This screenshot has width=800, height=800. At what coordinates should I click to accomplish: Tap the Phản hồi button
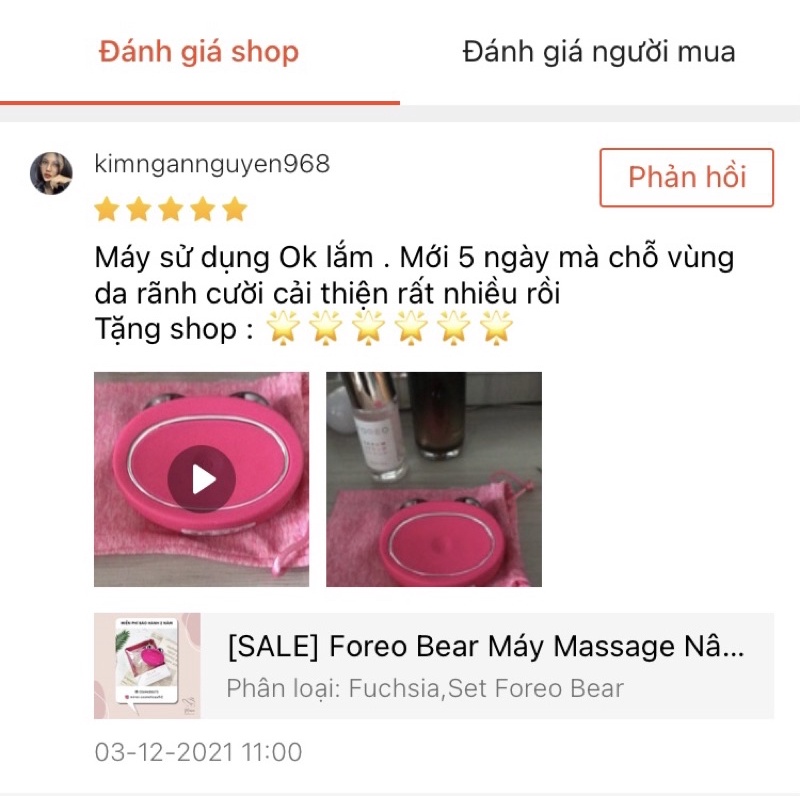click(686, 178)
